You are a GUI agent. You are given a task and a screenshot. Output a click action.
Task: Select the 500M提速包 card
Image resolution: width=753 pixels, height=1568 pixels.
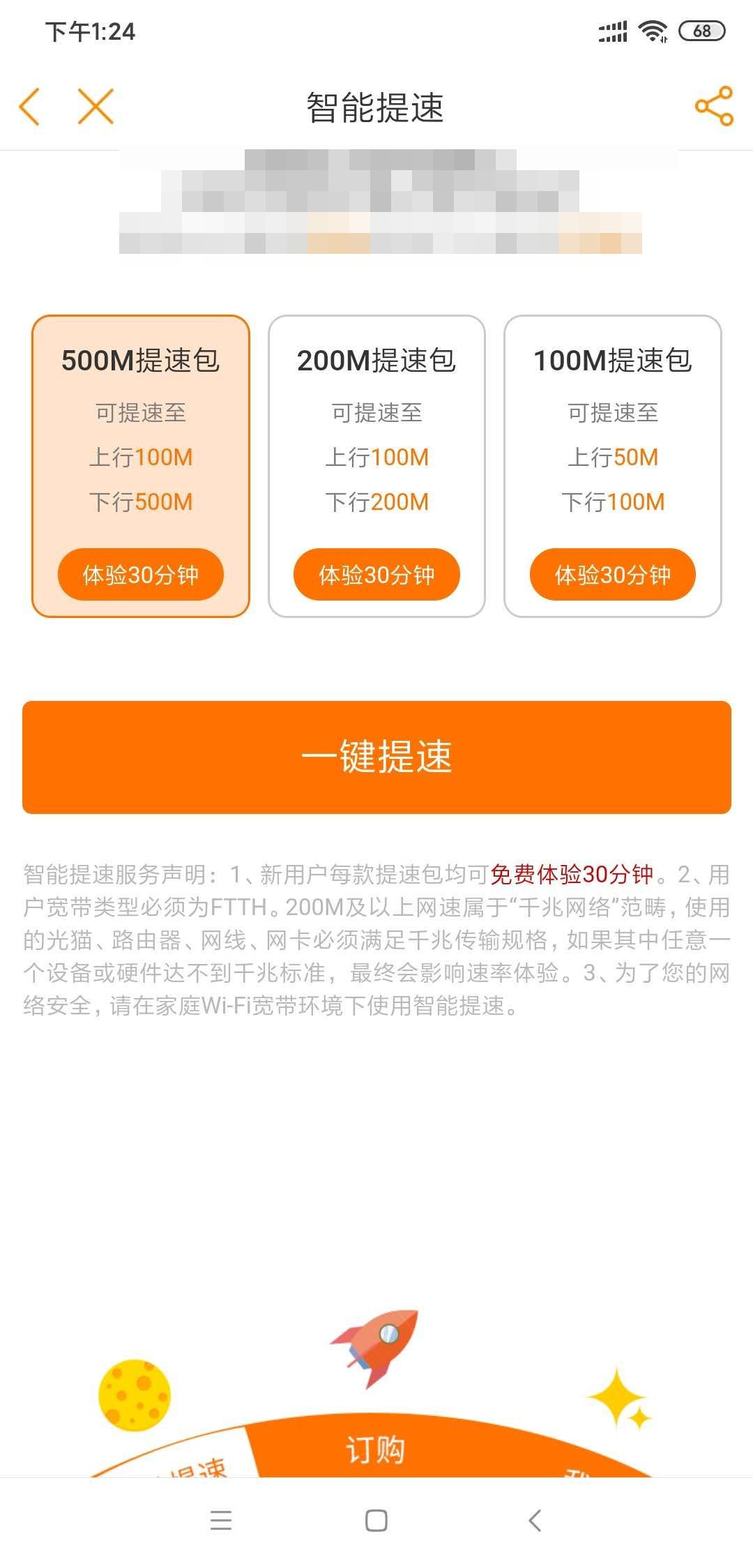140,432
